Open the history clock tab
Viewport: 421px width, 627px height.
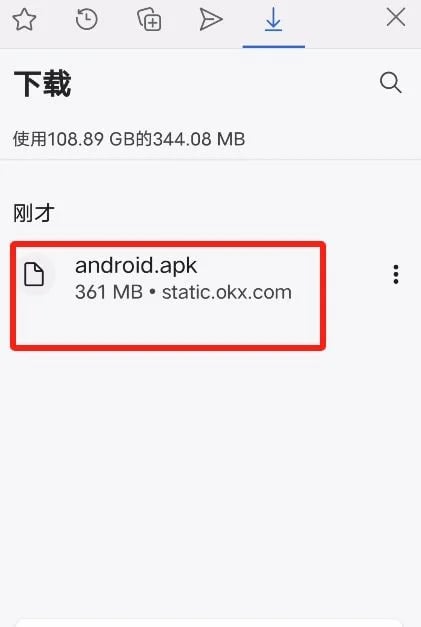86,19
